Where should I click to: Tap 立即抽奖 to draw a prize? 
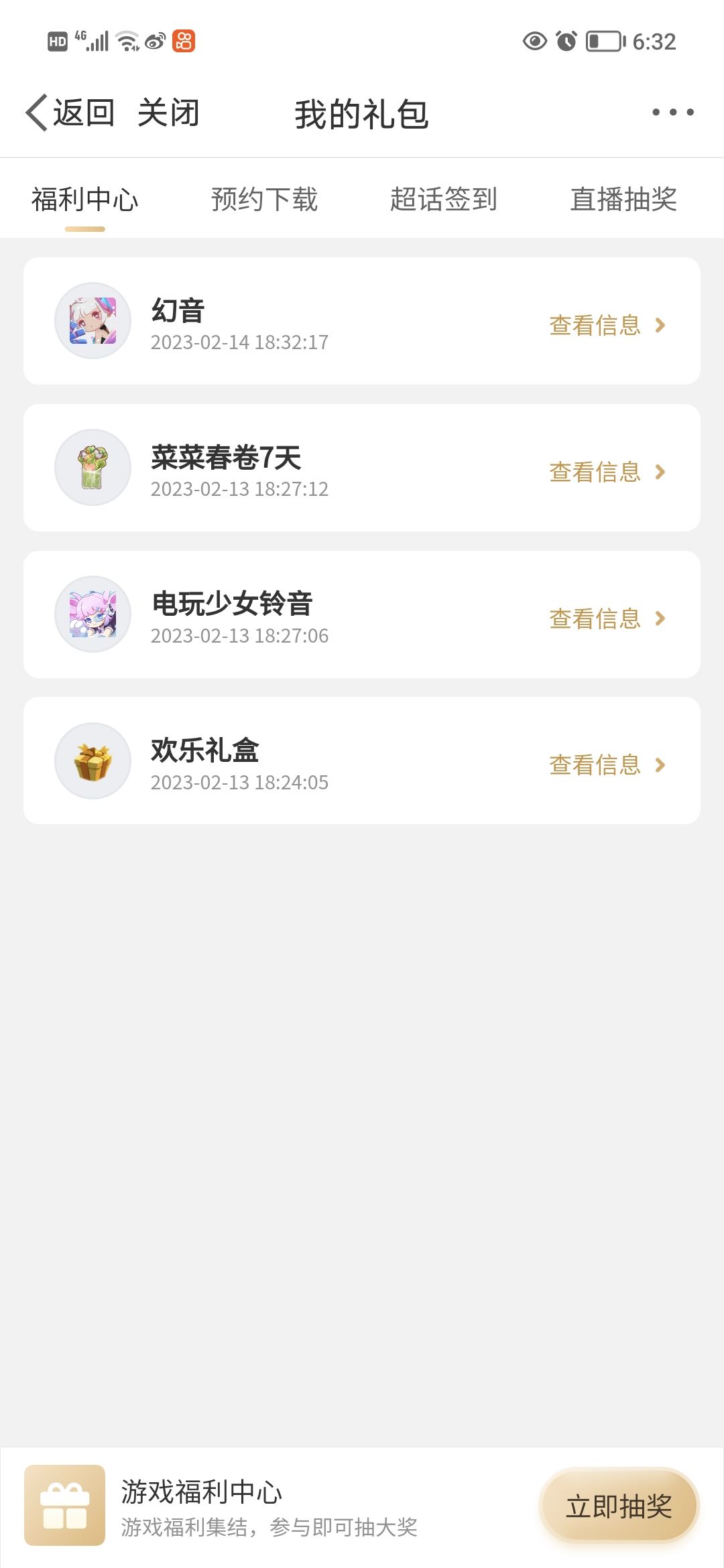619,1506
